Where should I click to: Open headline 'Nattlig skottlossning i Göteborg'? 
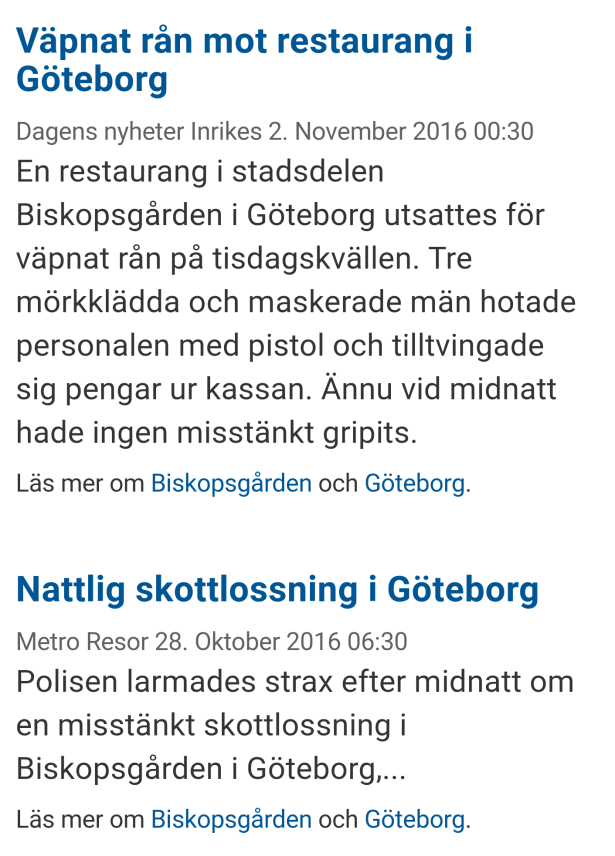(x=277, y=590)
